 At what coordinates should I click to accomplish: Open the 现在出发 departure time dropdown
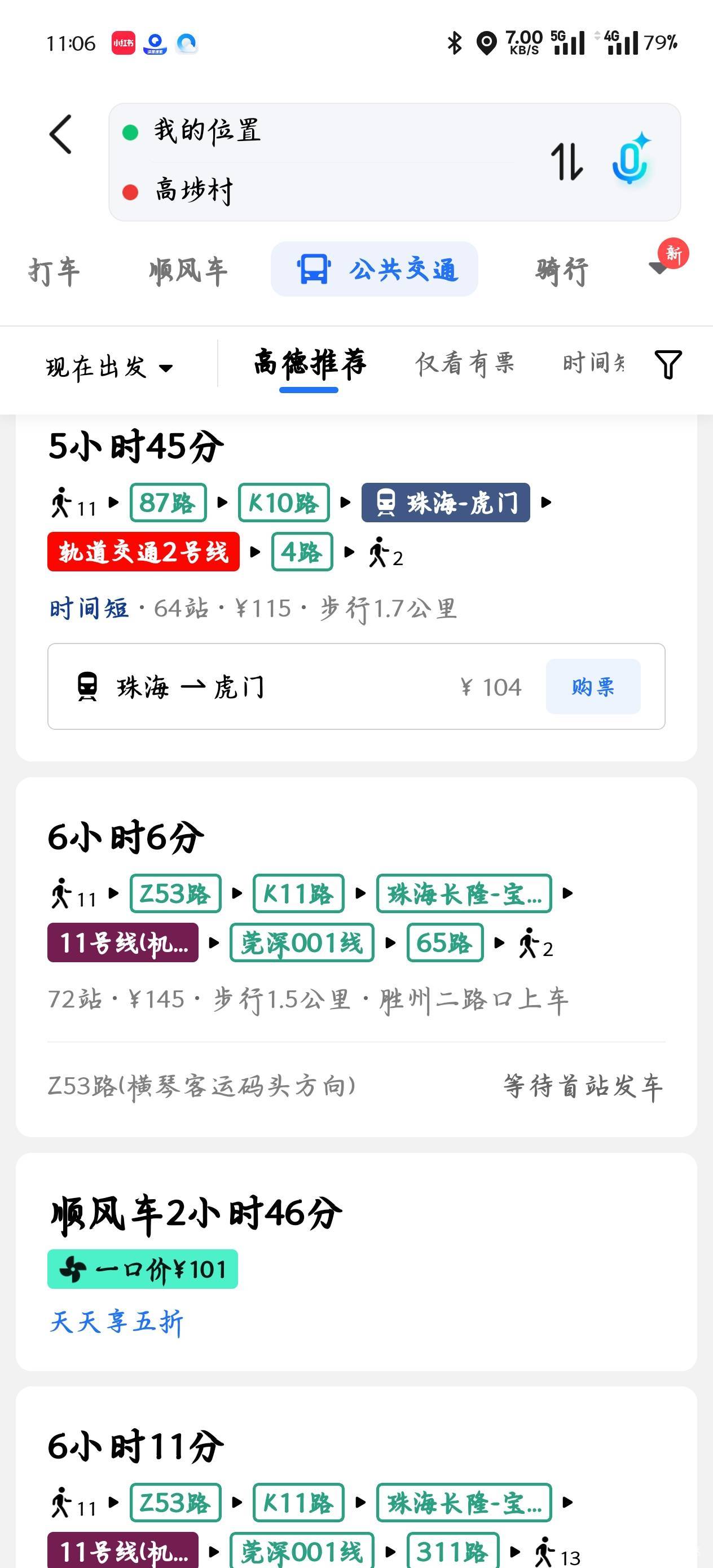point(109,367)
